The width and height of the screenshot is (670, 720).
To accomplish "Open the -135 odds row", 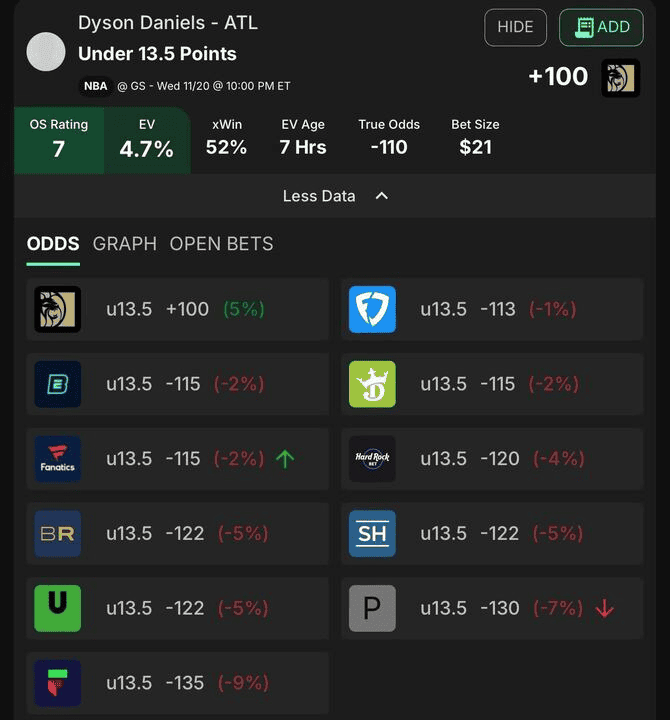I will (x=177, y=683).
